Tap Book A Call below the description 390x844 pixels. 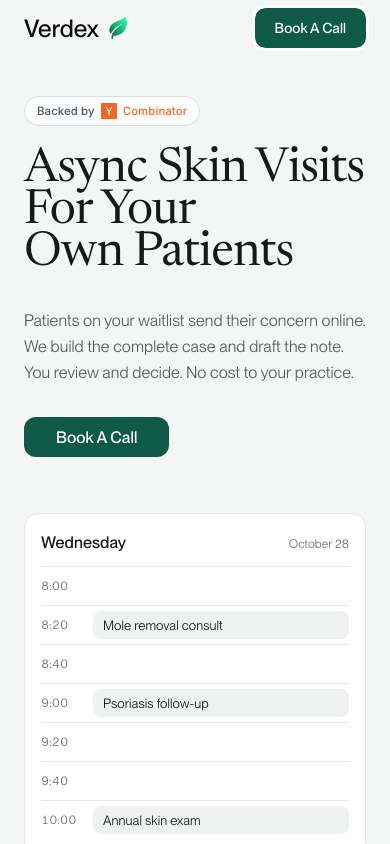click(96, 437)
